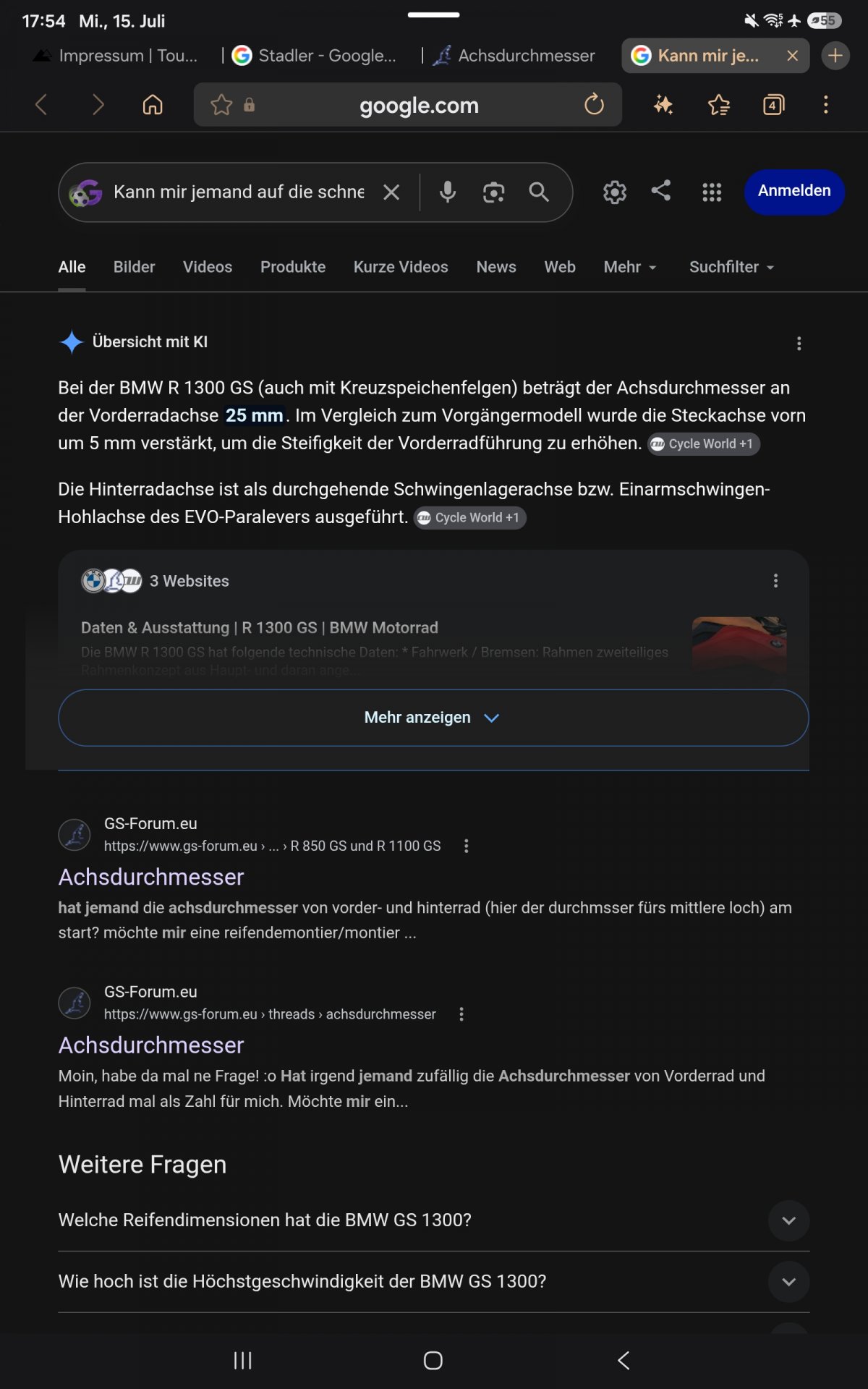868x1389 pixels.
Task: Open Google apps grid menu
Action: point(712,192)
